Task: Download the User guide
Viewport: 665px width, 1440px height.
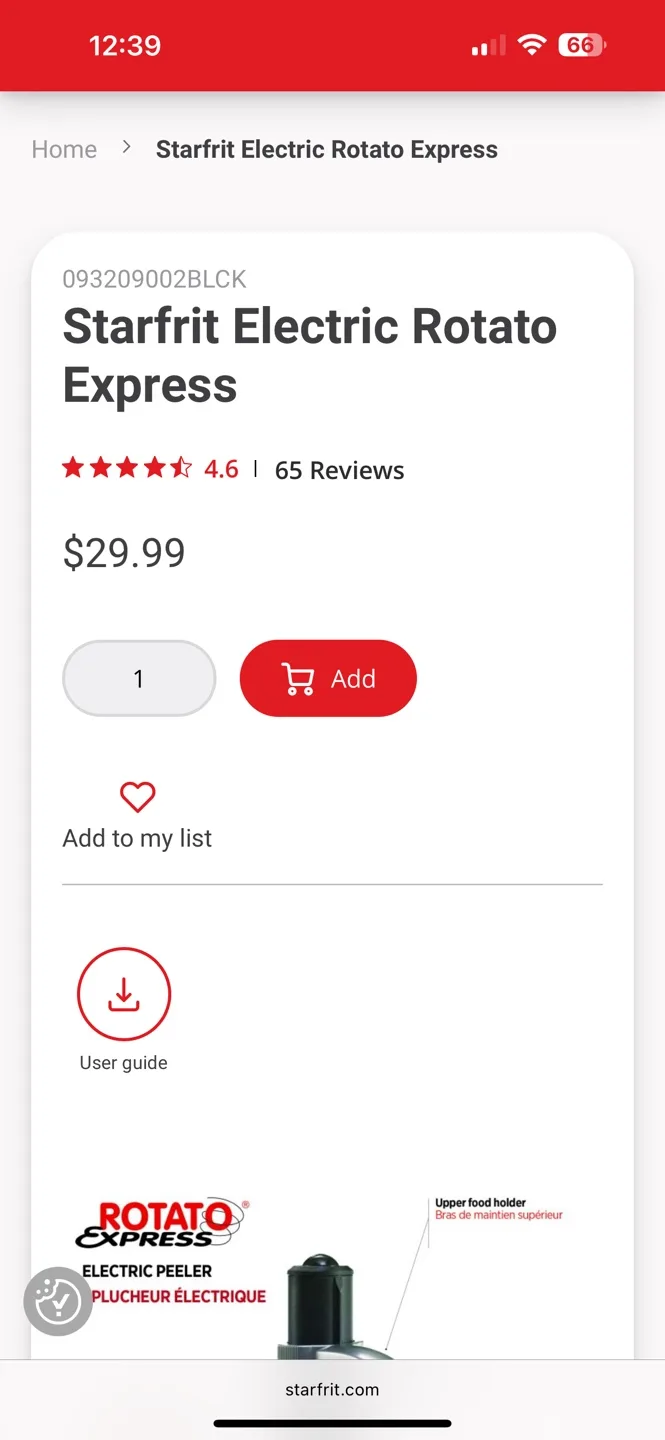Action: [124, 995]
